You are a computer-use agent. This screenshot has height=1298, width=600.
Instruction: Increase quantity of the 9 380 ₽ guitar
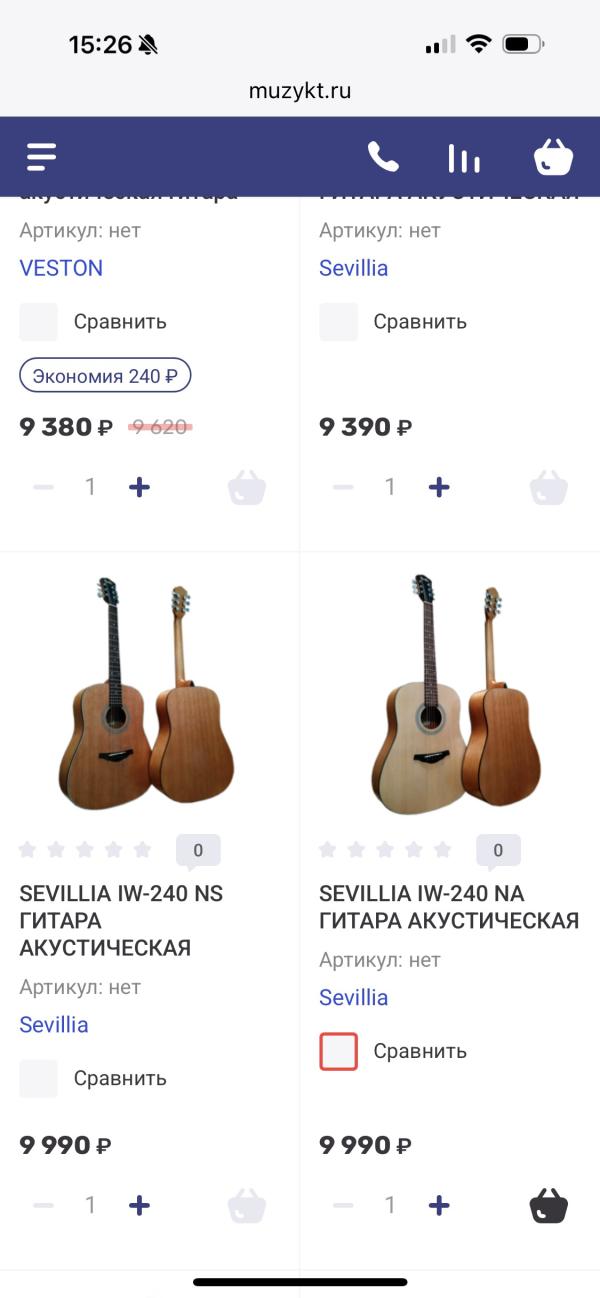[139, 487]
